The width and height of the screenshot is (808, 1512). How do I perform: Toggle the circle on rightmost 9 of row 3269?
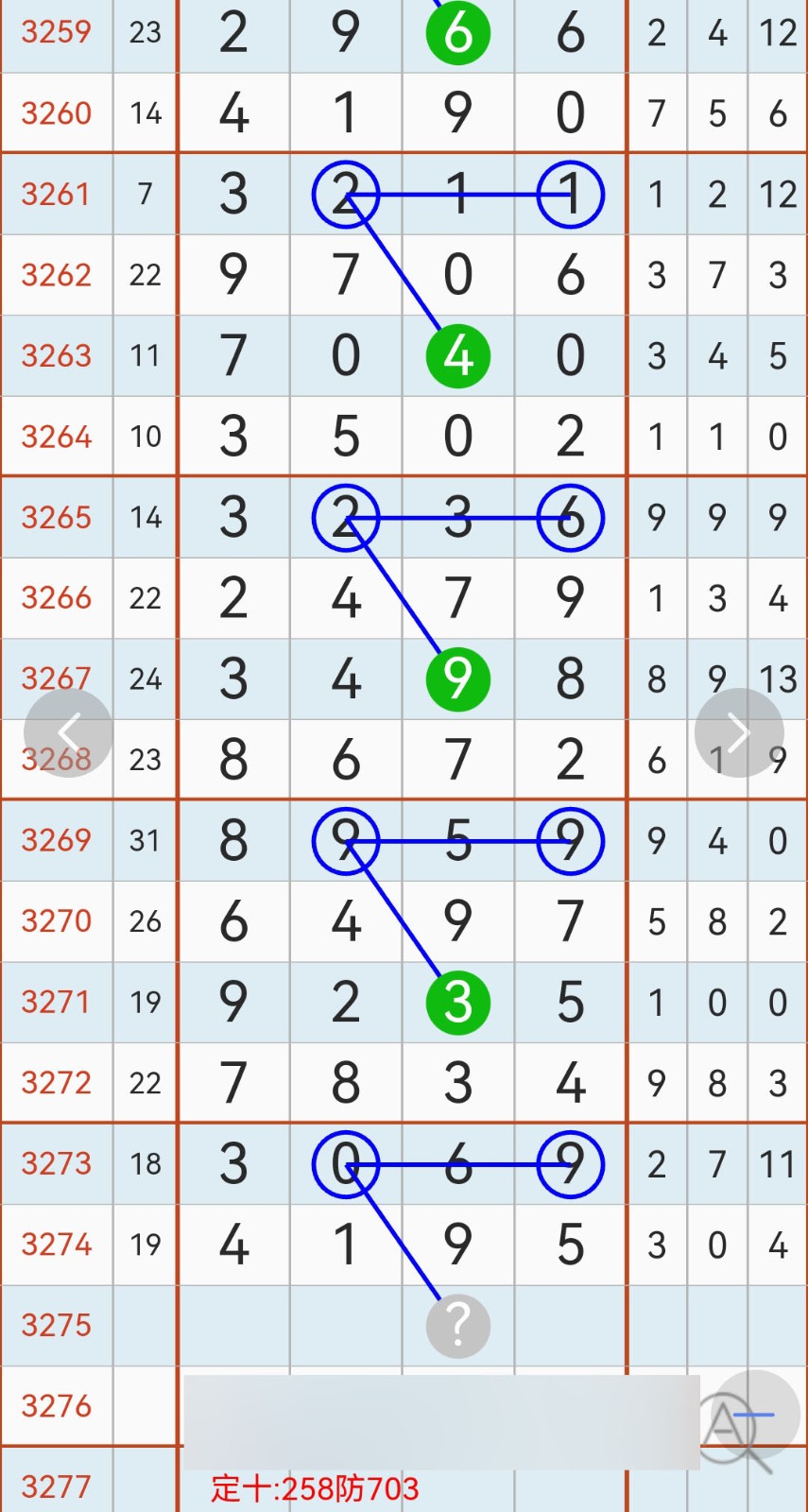click(x=570, y=841)
